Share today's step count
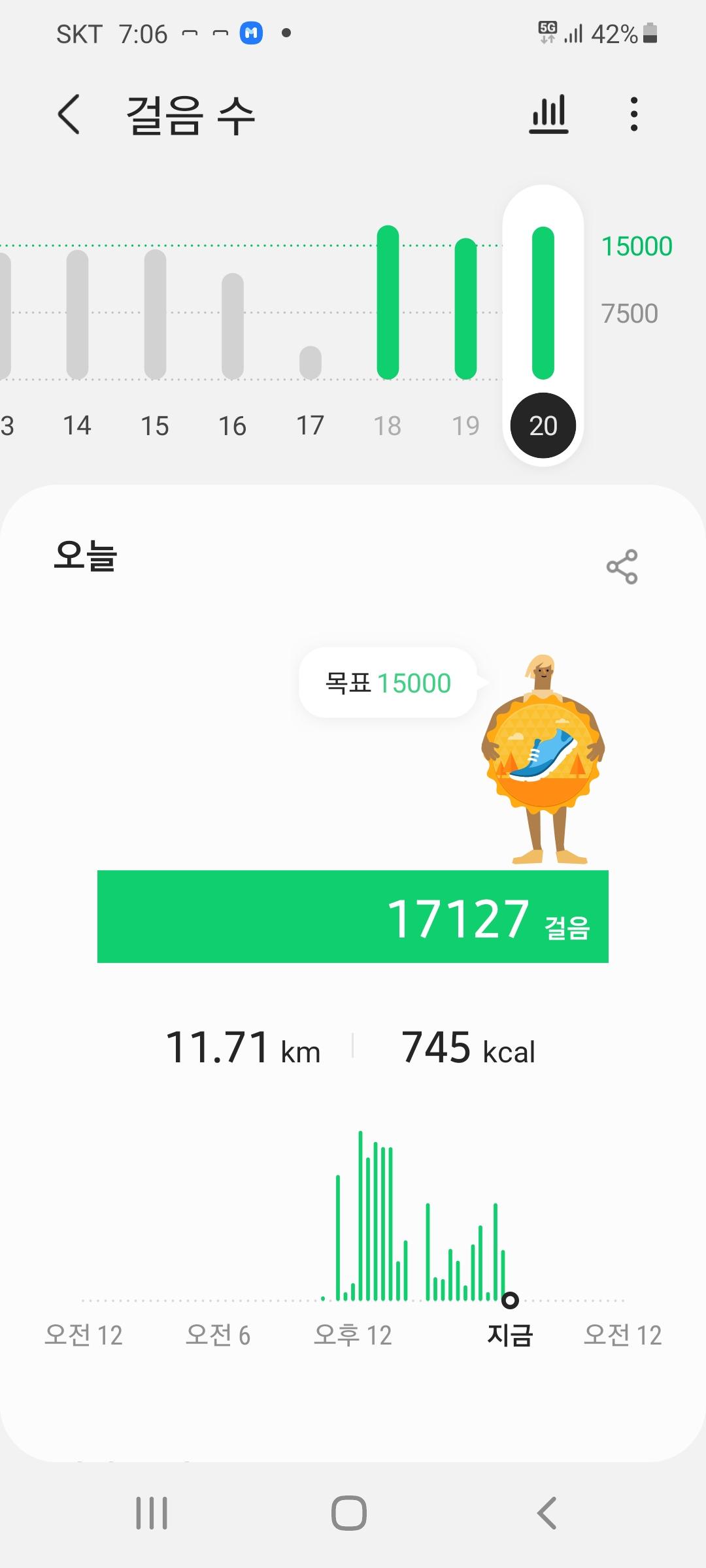Screen dimensions: 706x1568 coord(622,566)
